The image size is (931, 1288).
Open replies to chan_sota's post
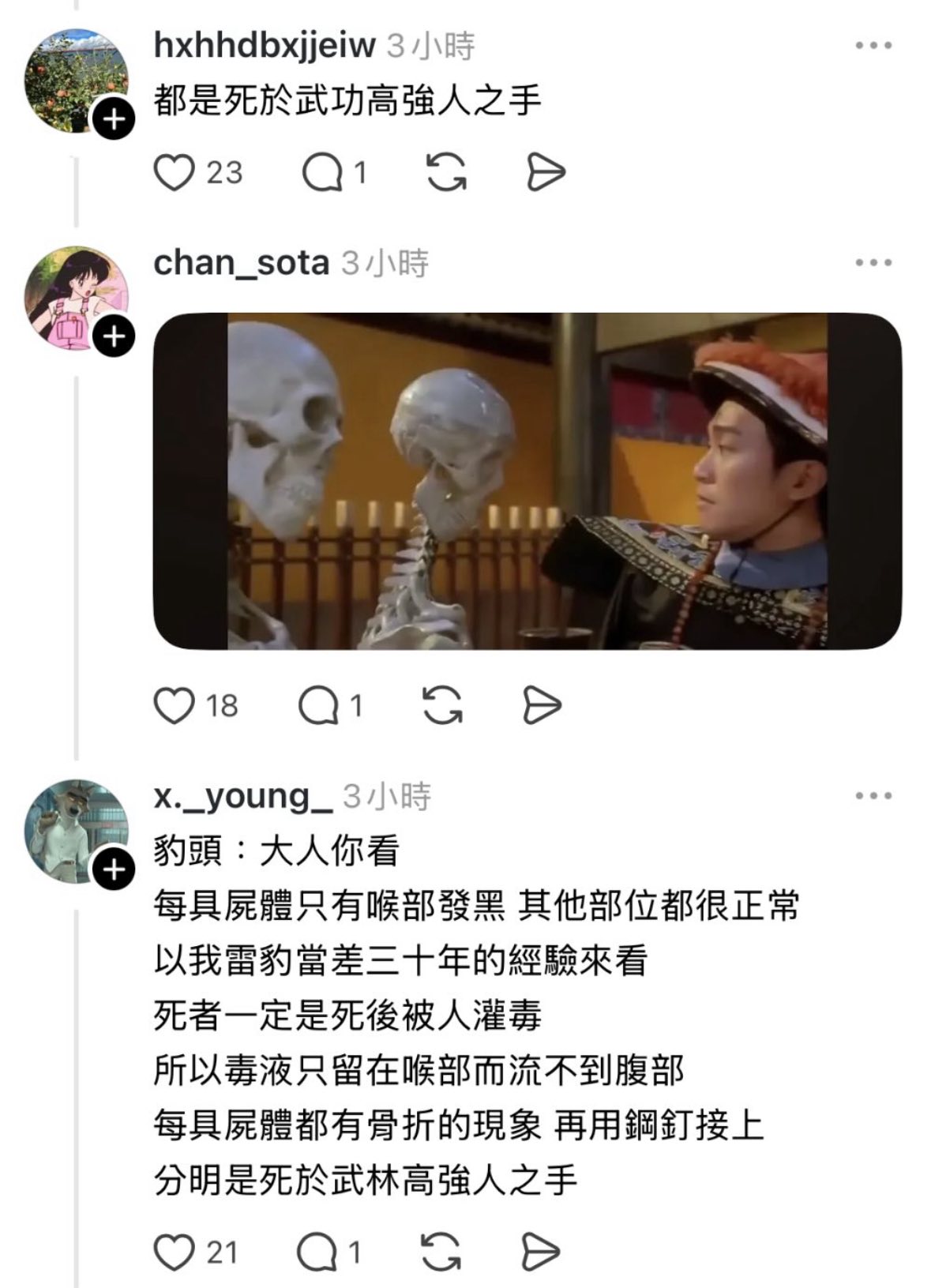[x=318, y=705]
